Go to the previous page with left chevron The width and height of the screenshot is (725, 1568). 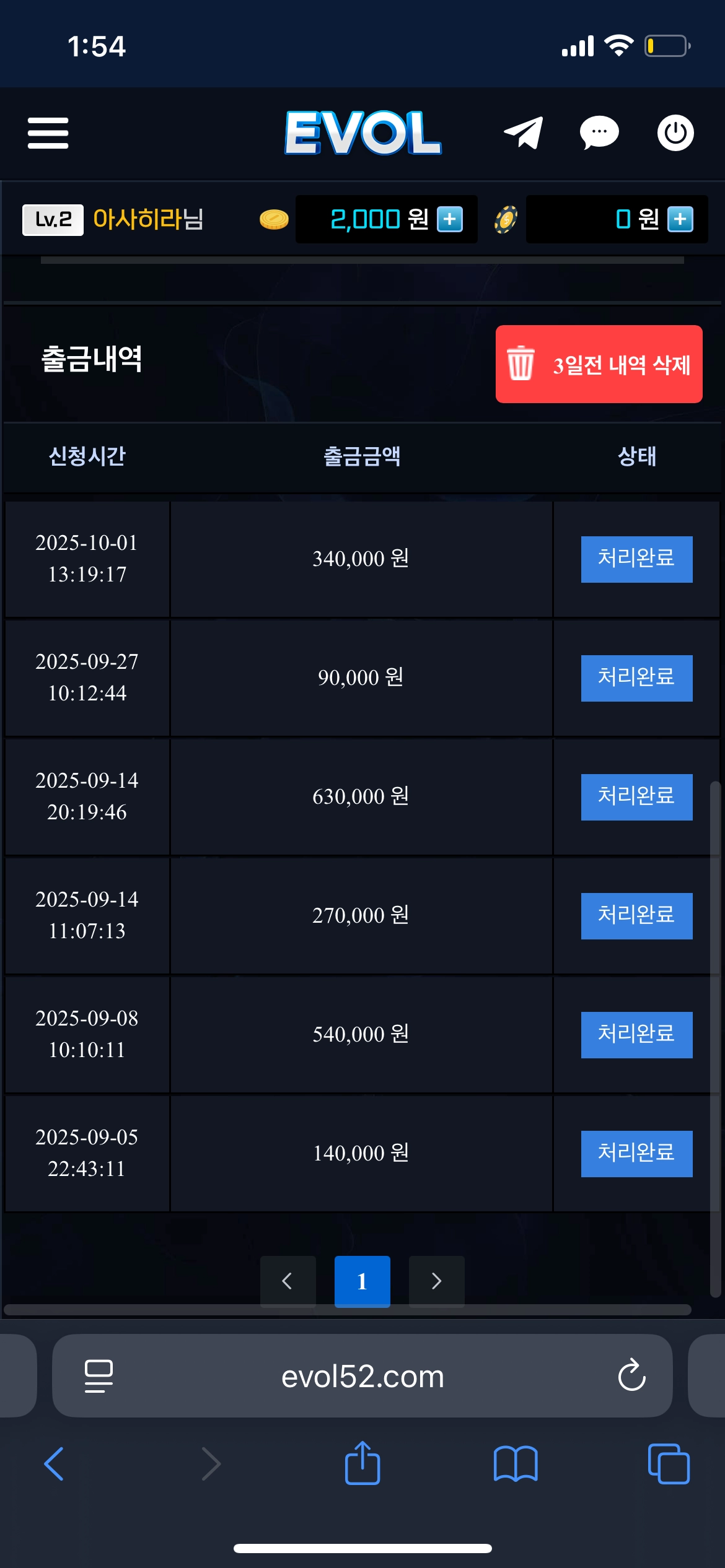(x=288, y=1281)
